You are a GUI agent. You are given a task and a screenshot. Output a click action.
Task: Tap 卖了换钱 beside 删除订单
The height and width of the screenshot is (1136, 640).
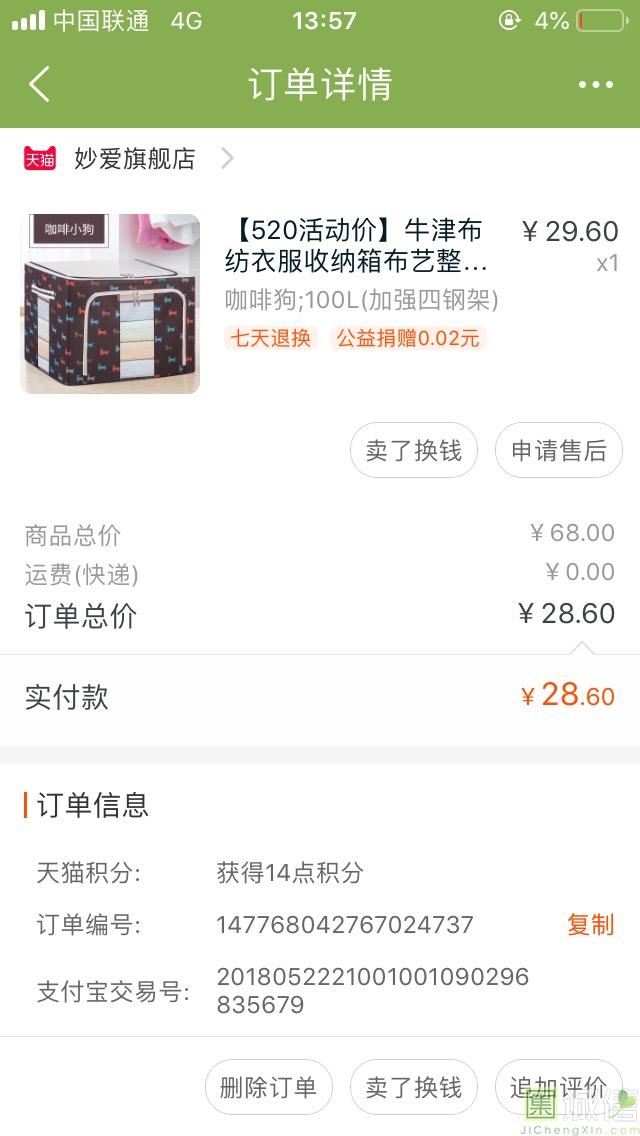(x=414, y=1087)
